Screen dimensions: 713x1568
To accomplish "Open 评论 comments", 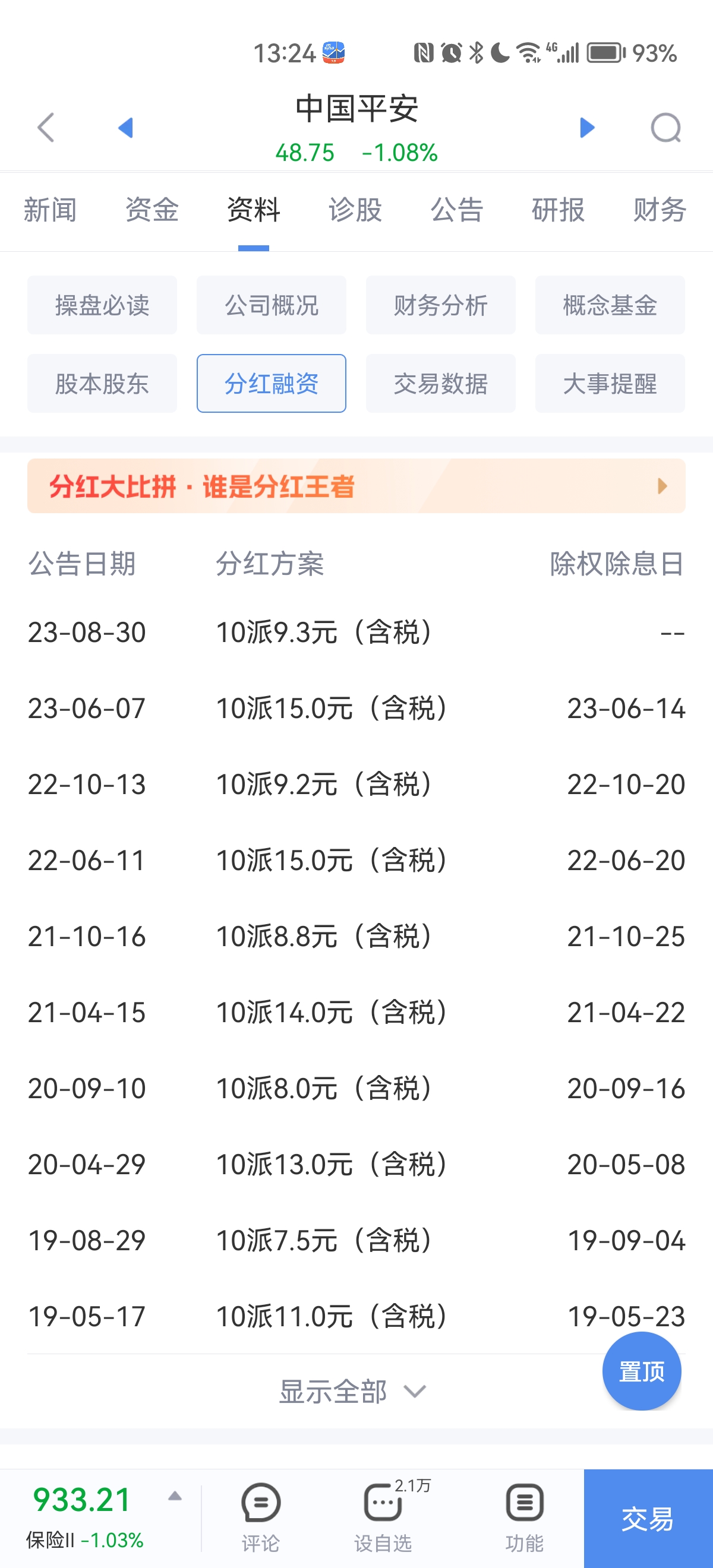I will point(261,1518).
